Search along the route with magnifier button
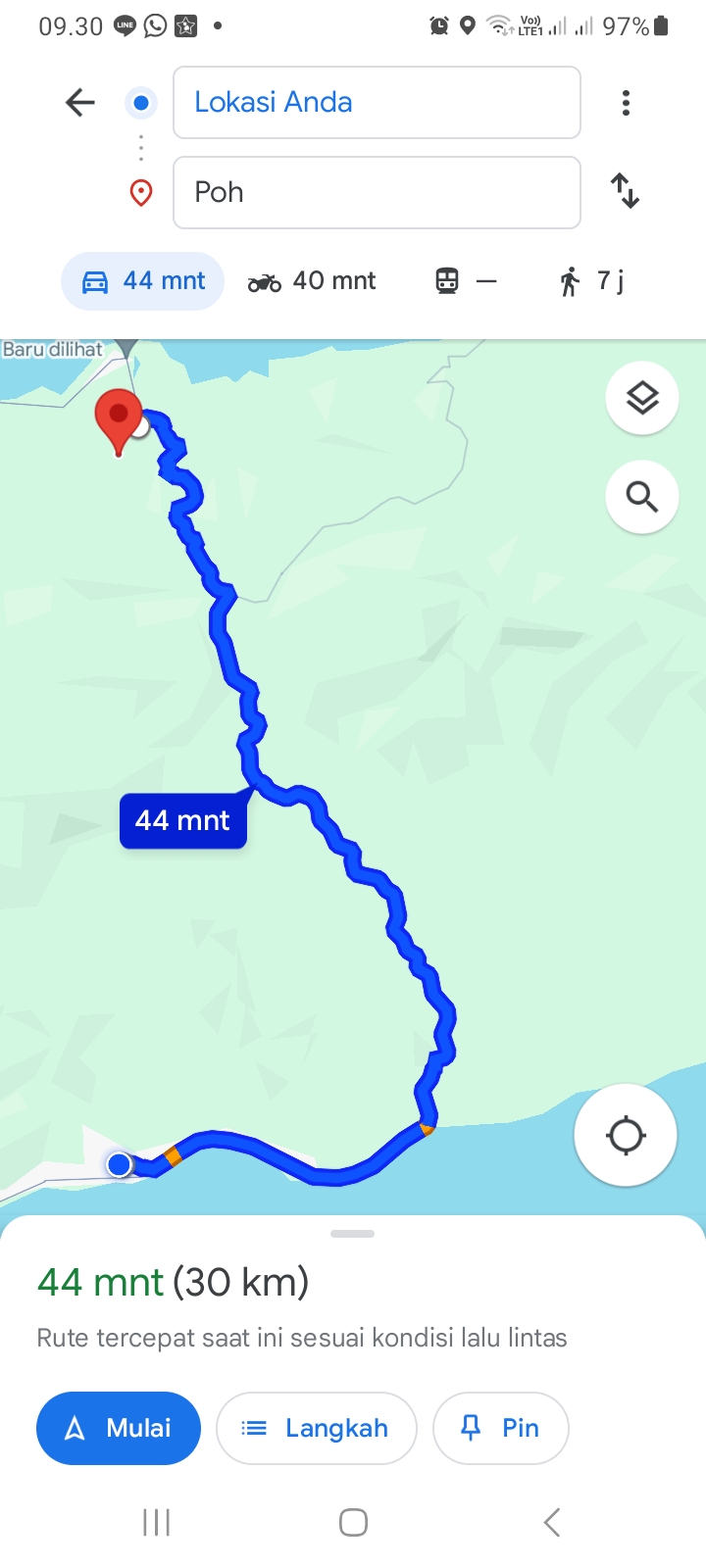Screen dimensions: 706x1568 (x=642, y=497)
